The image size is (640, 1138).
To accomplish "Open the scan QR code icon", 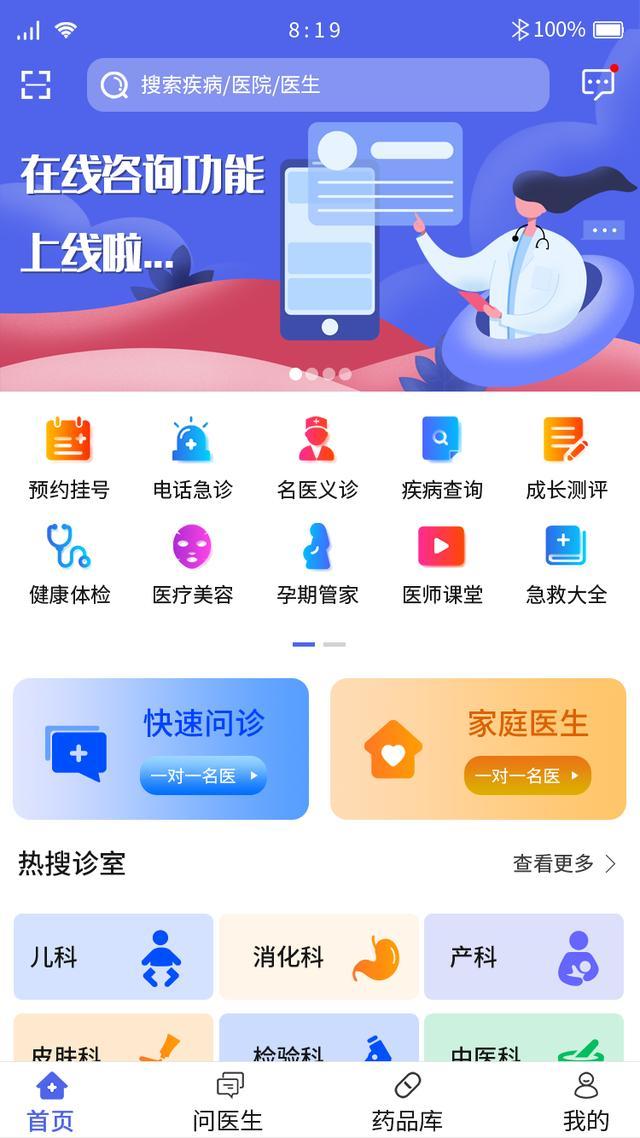I will pyautogui.click(x=36, y=85).
